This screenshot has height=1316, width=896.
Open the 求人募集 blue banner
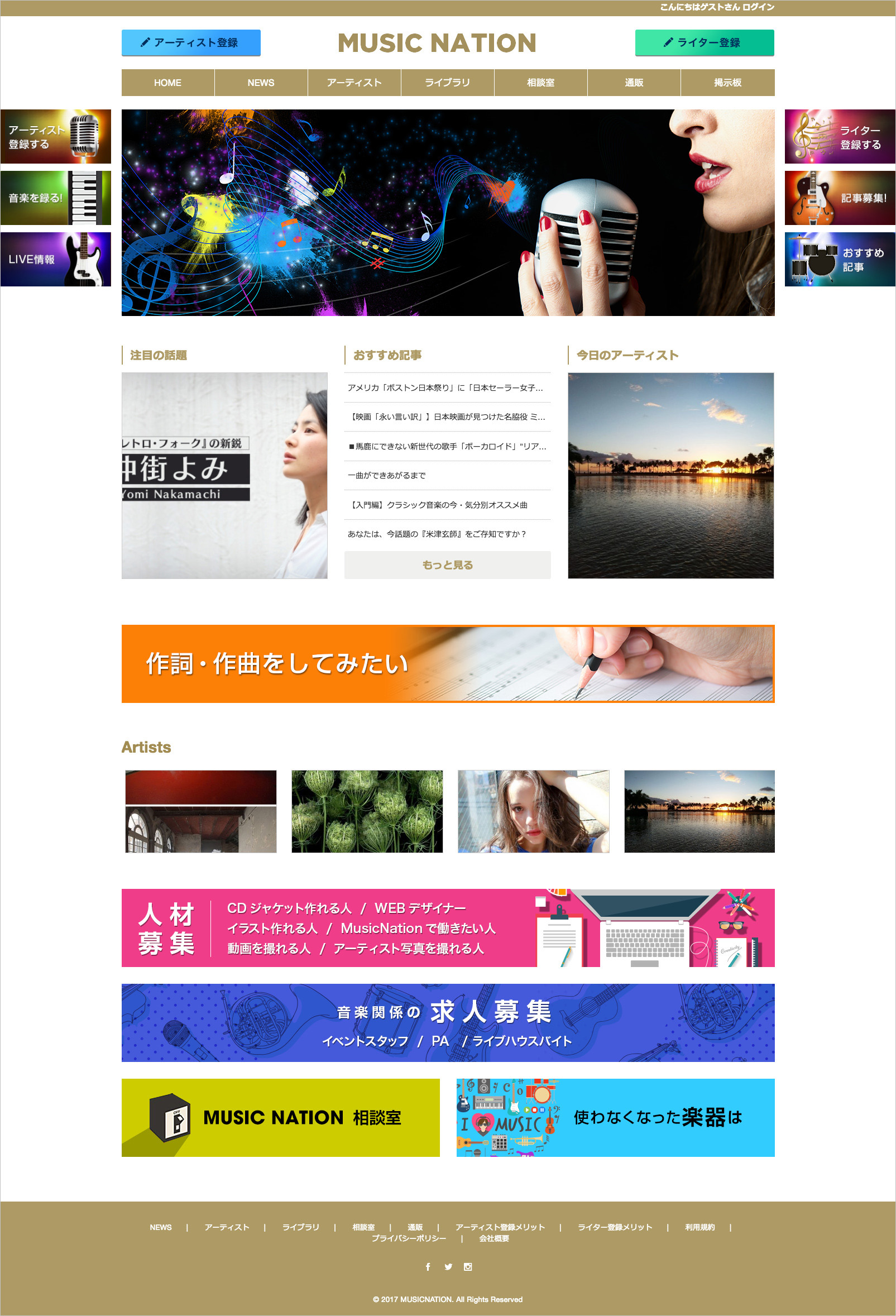(x=448, y=1023)
